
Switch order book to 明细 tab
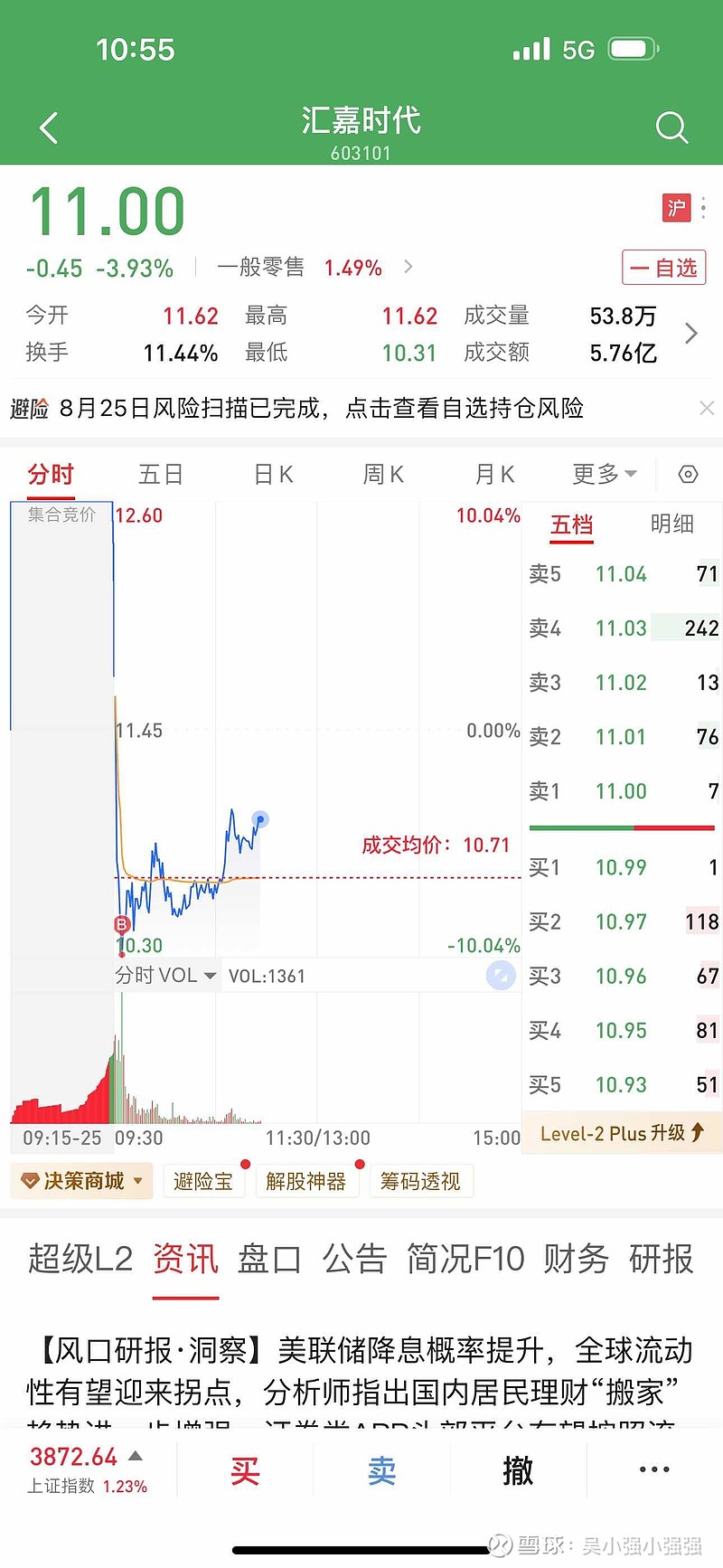tap(672, 524)
